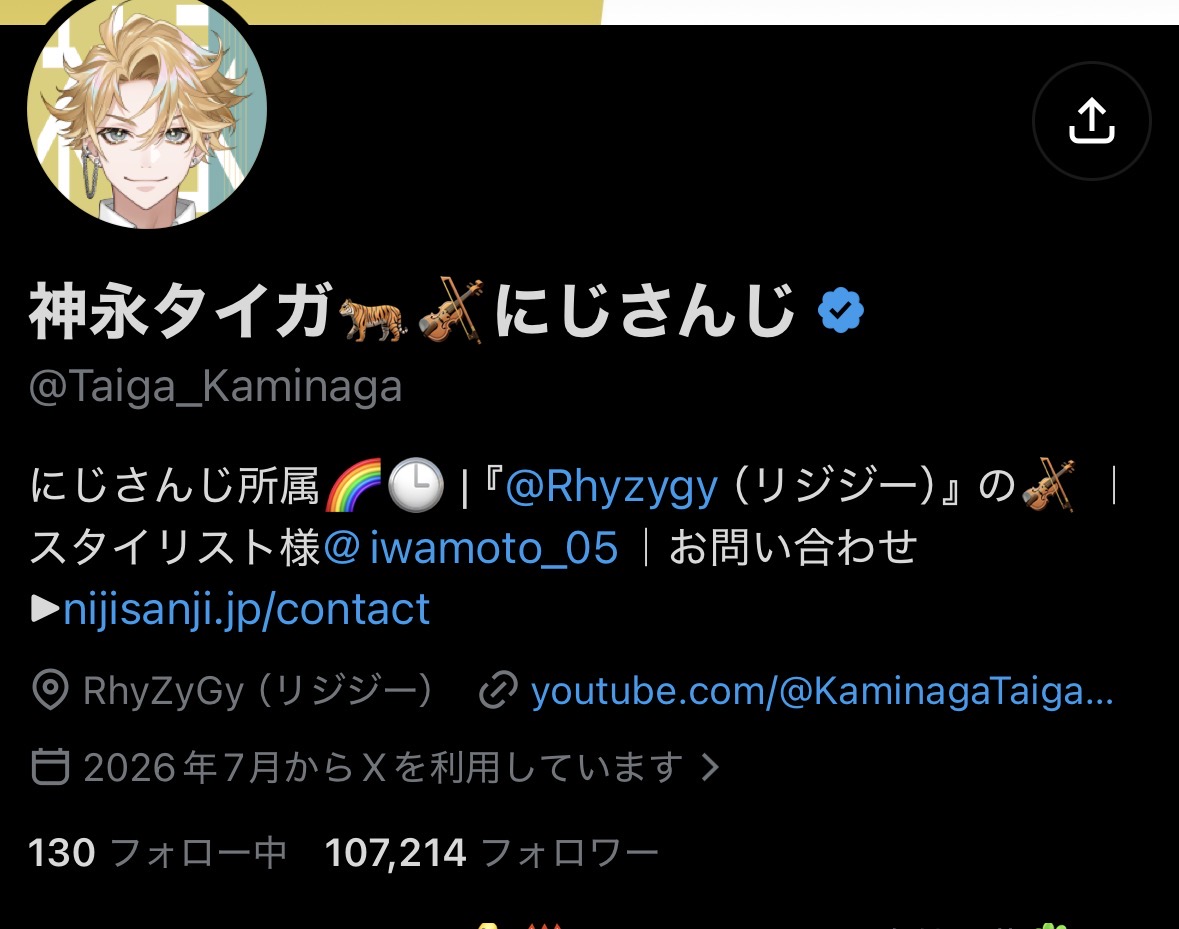The width and height of the screenshot is (1179, 929).
Task: Open the 107,214 followers list
Action: click(491, 853)
